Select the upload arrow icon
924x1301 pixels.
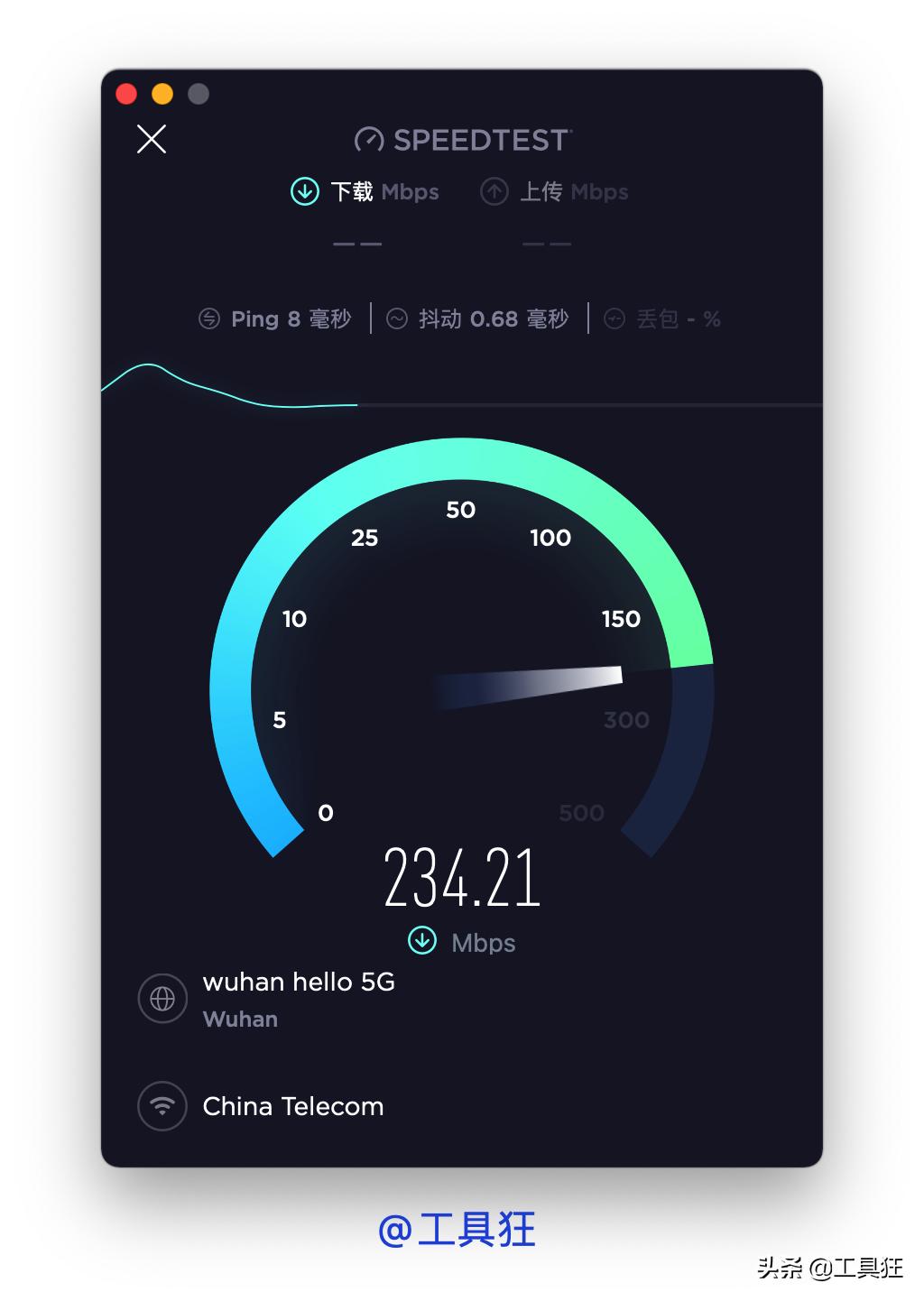pos(495,191)
